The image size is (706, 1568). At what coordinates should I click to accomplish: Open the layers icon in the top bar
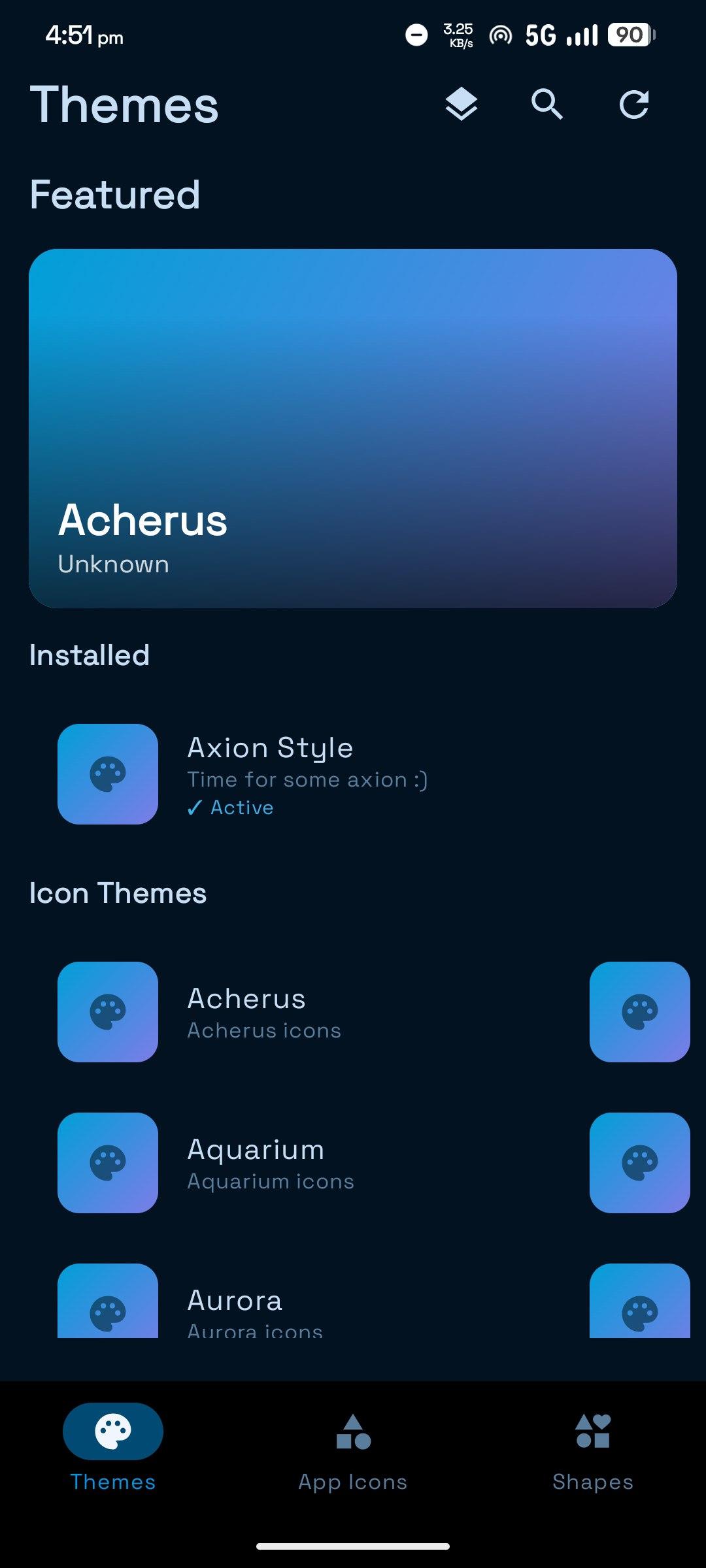click(462, 105)
